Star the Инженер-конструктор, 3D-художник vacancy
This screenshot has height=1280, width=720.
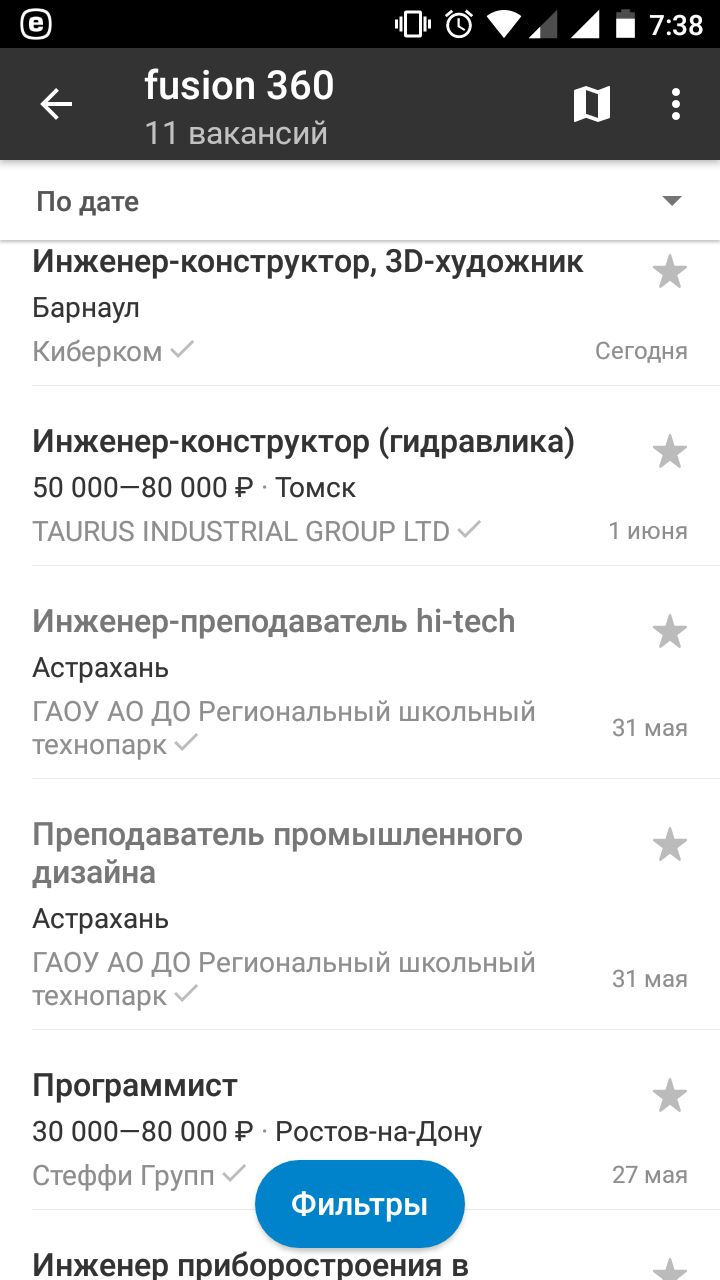click(x=669, y=272)
